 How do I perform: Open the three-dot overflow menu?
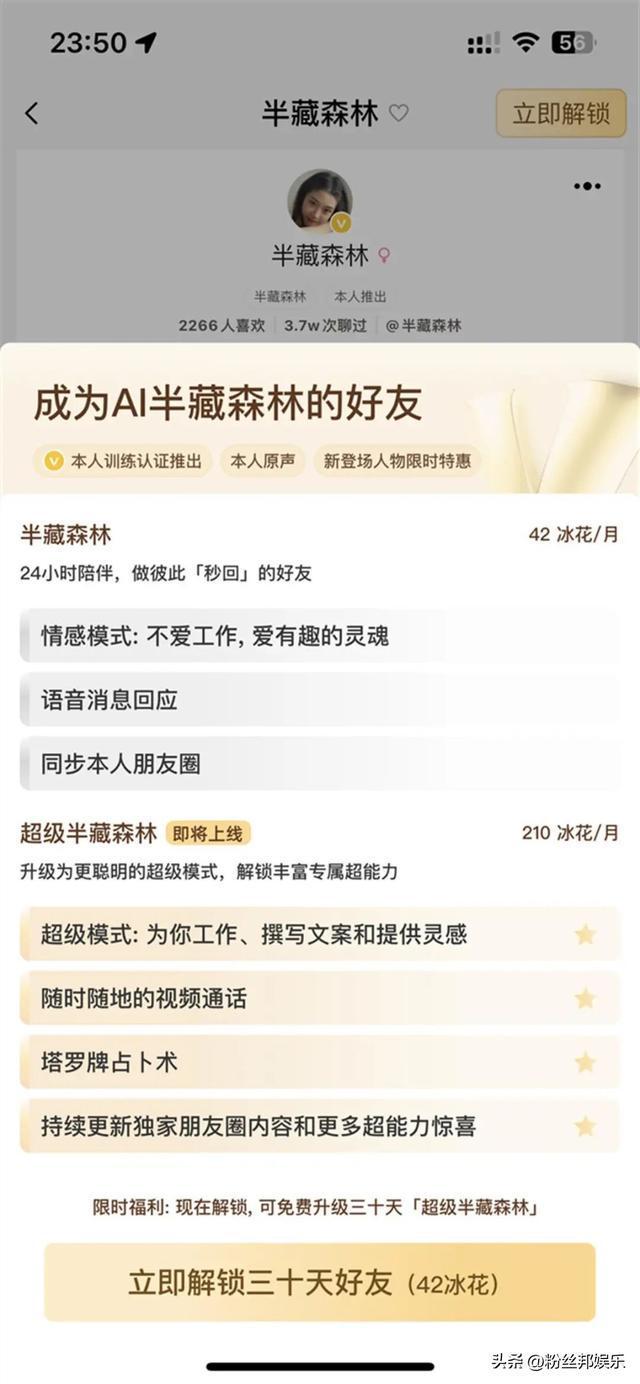[587, 186]
